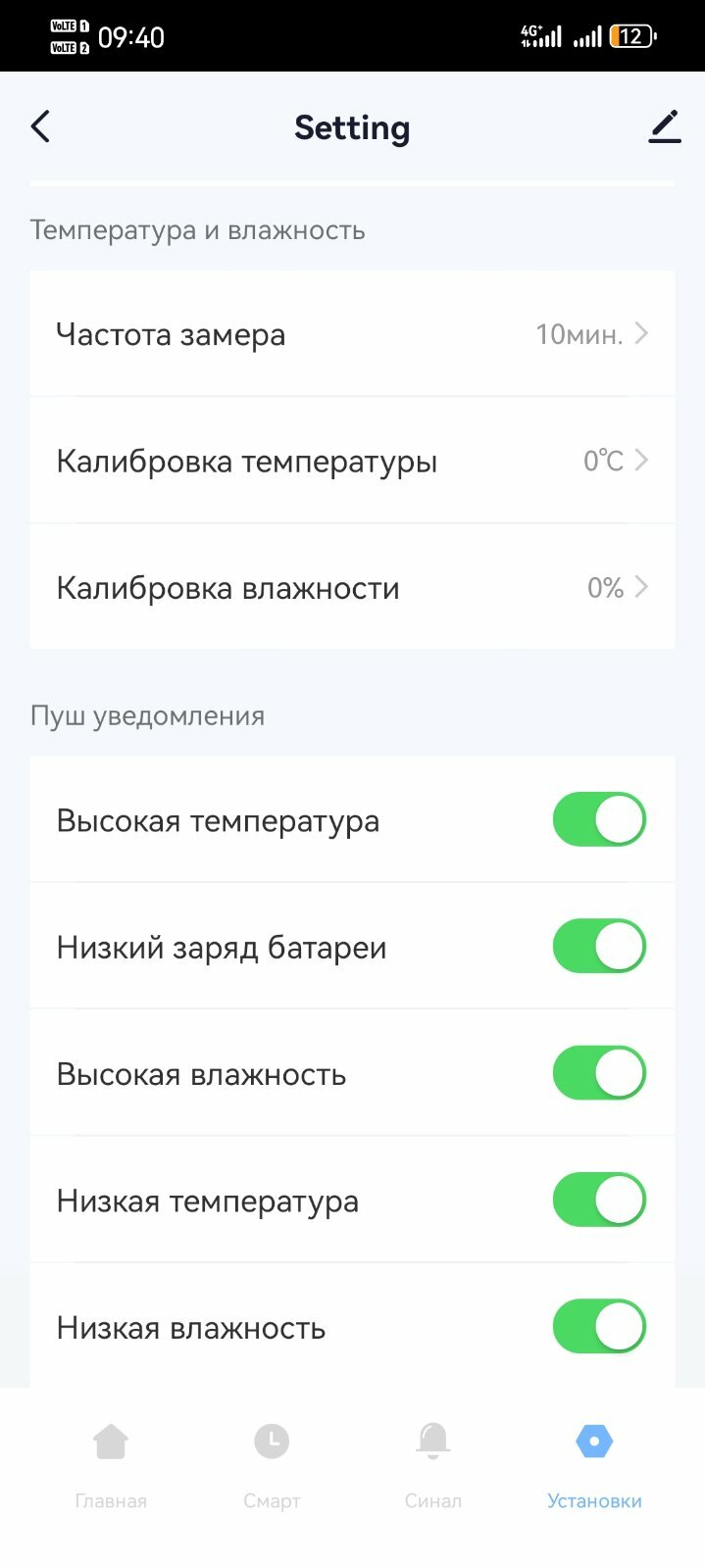
Task: Tap the edit pencil icon
Action: [664, 127]
